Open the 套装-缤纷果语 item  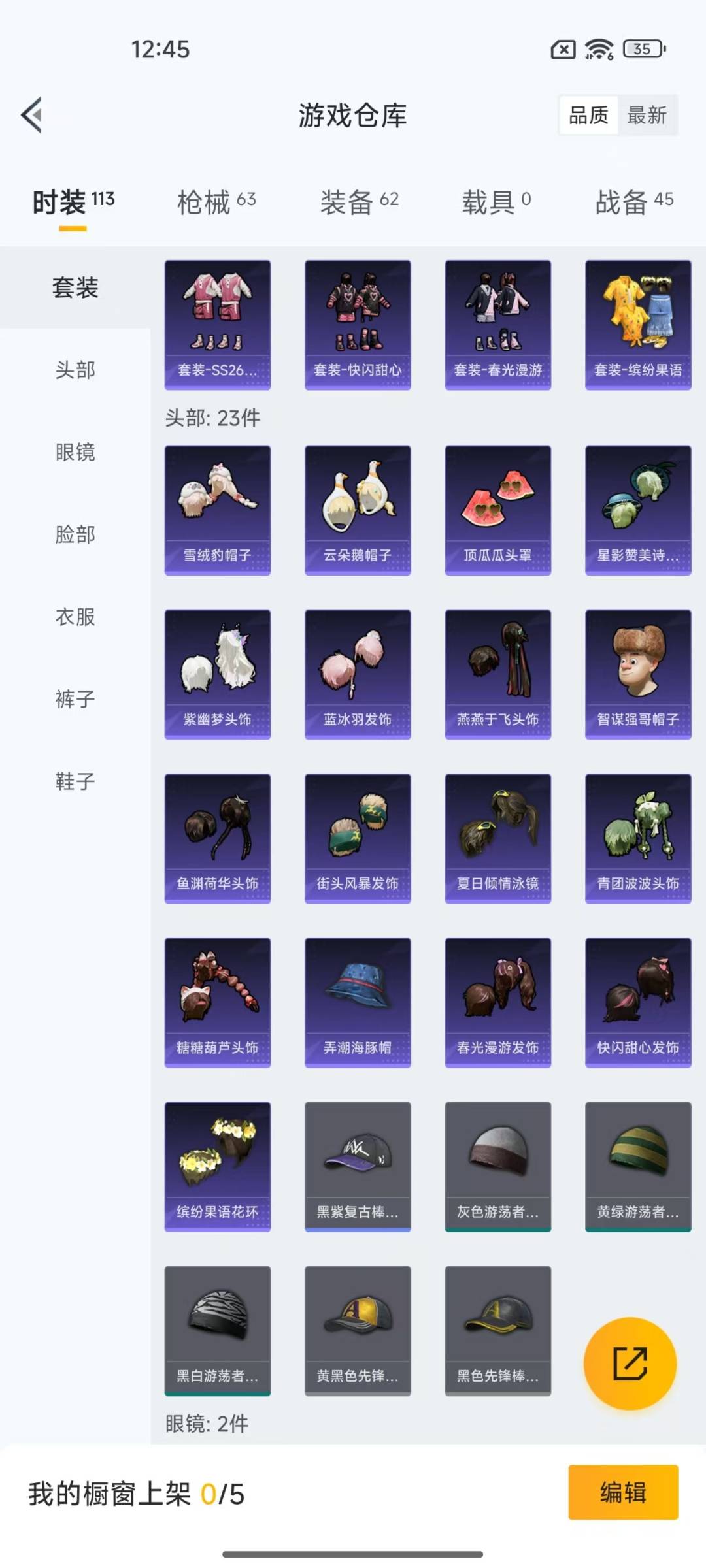tap(638, 325)
